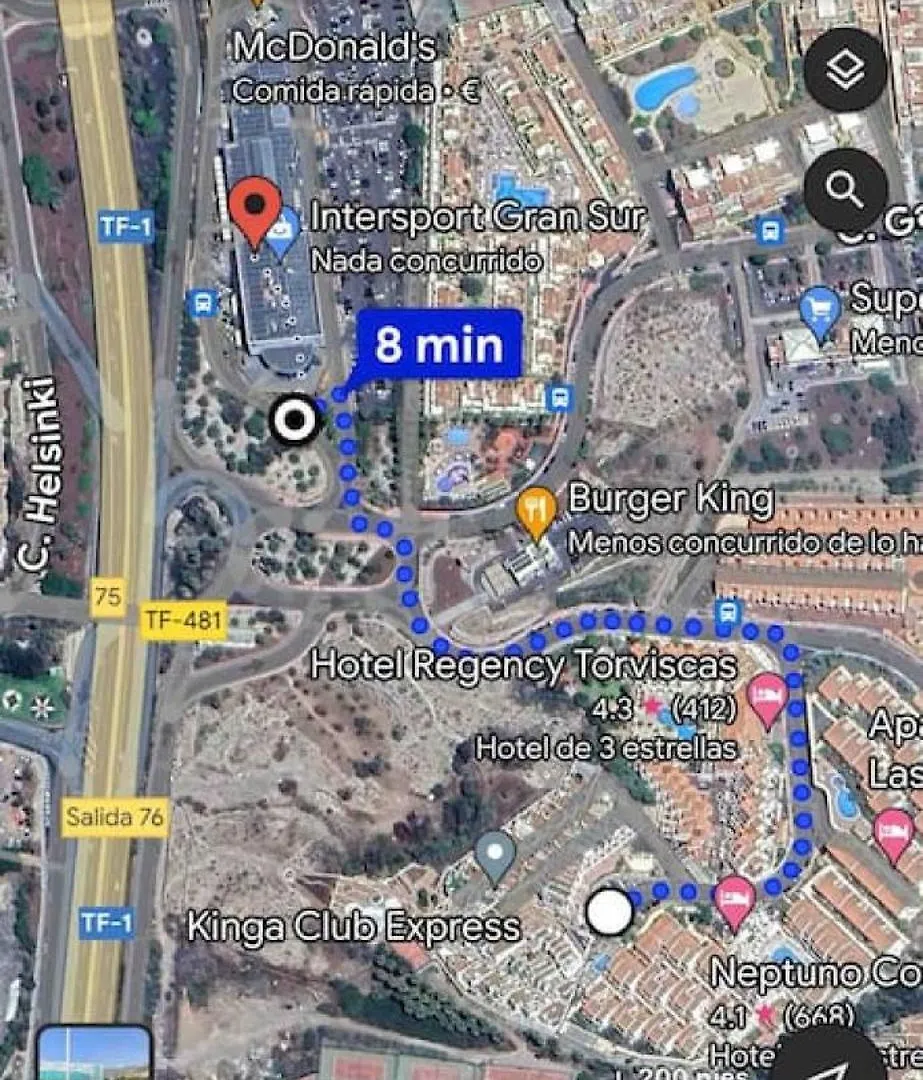Image resolution: width=923 pixels, height=1080 pixels.
Task: Open the Burger King restaurant marker
Action: point(537,512)
